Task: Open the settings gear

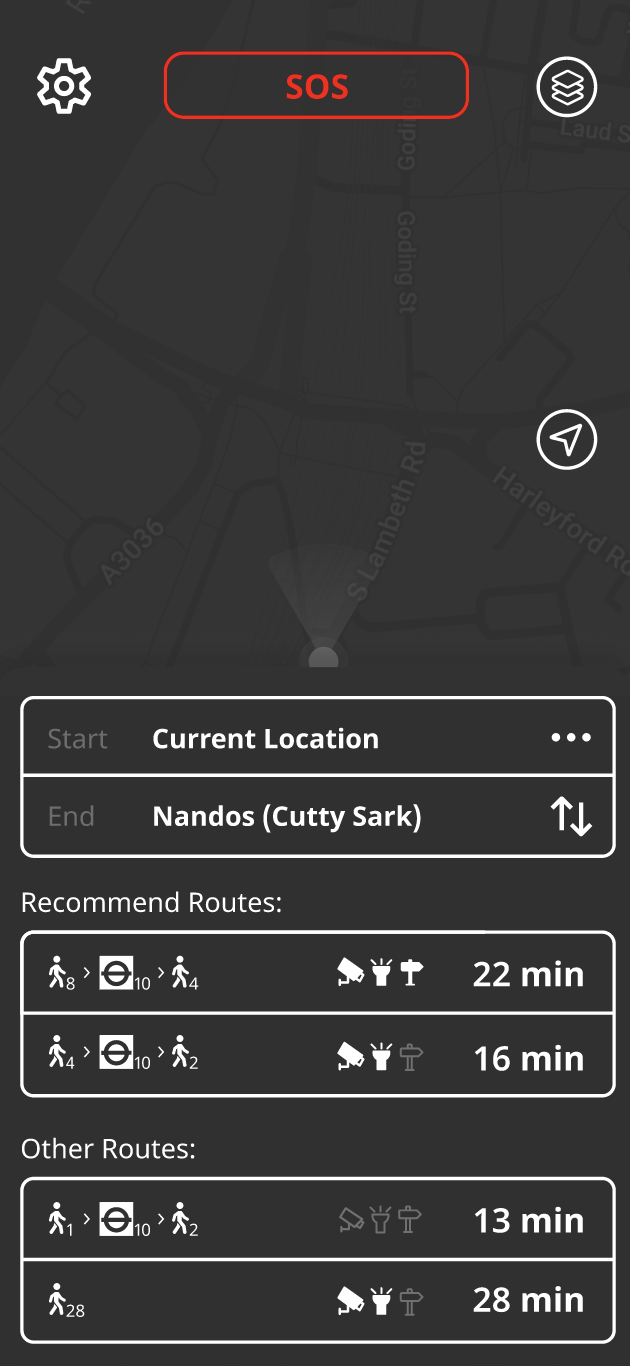Action: [x=64, y=86]
